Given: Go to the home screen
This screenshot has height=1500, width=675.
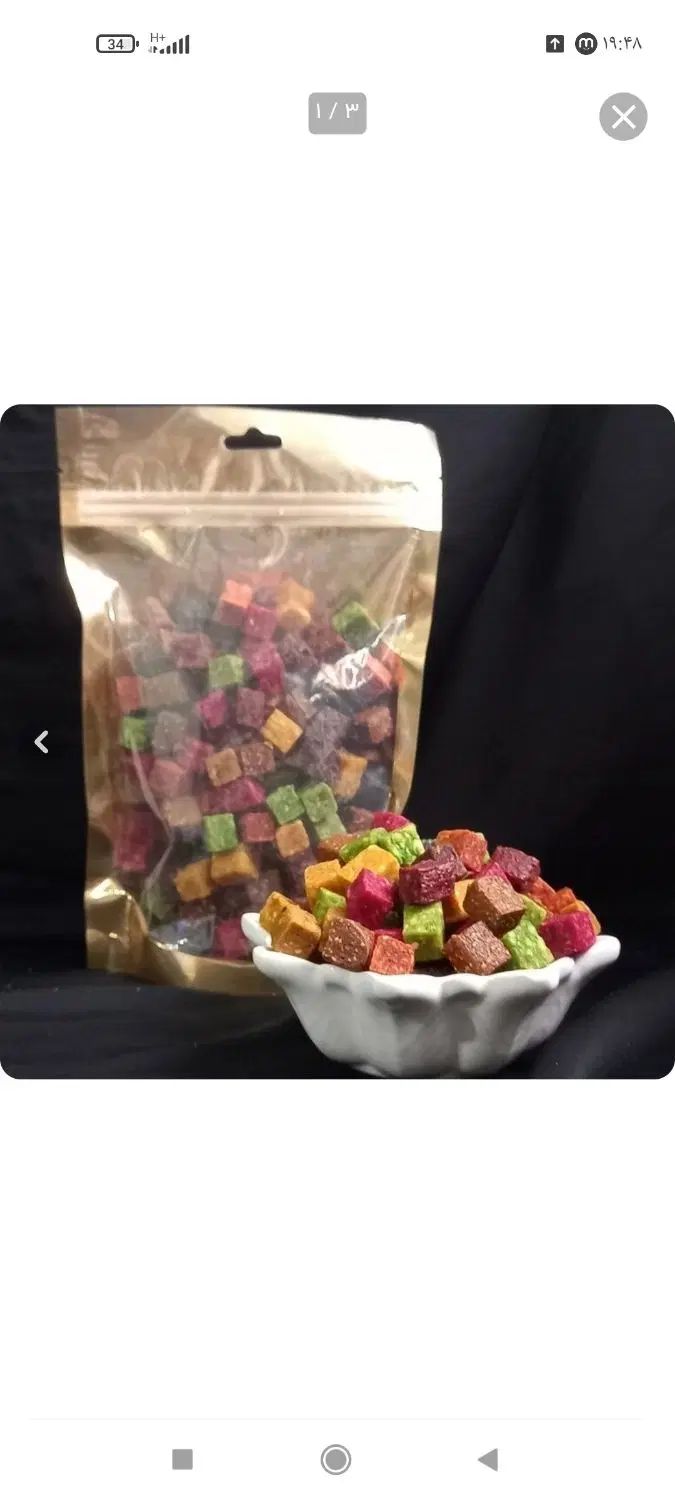Looking at the screenshot, I should point(336,1459).
